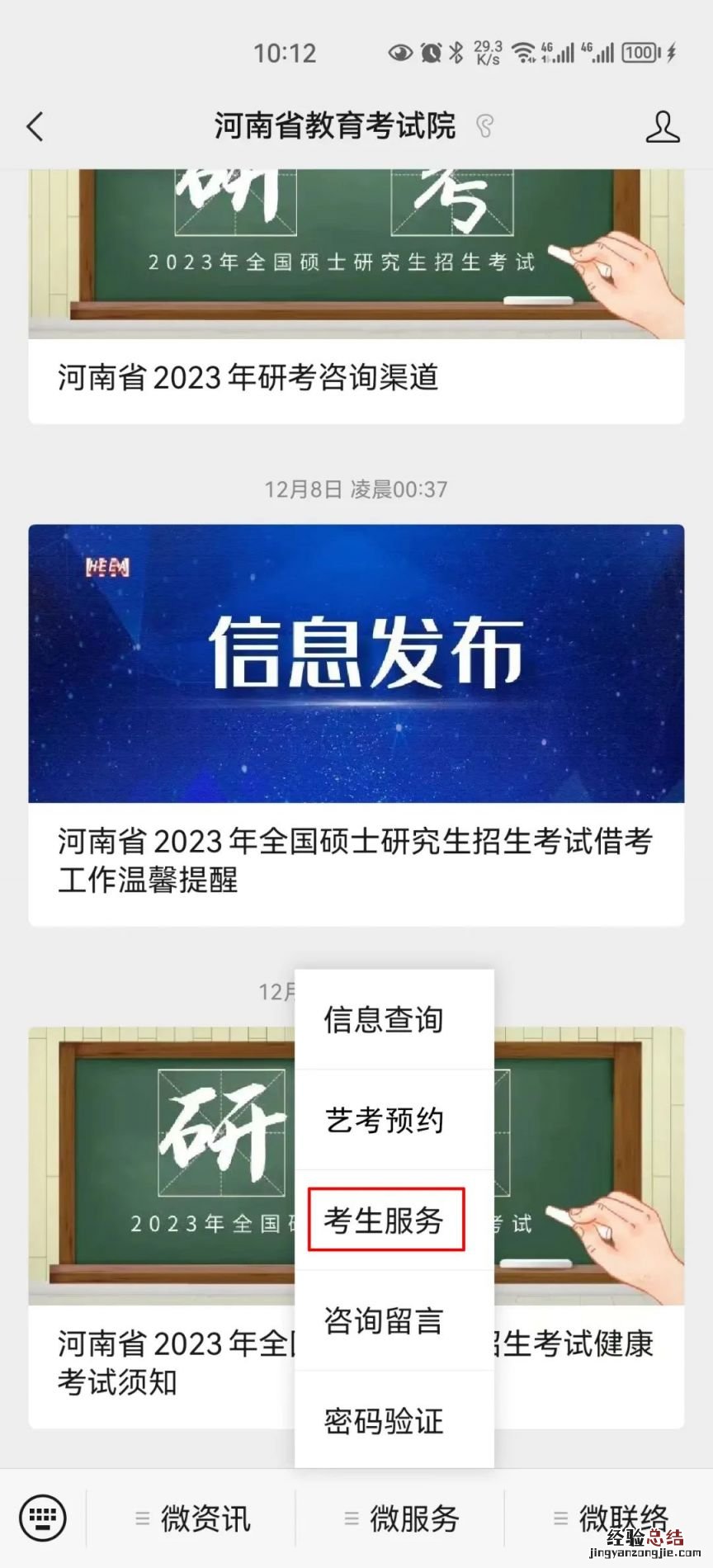Expand the 微联络 bottom menu

coord(611,1518)
